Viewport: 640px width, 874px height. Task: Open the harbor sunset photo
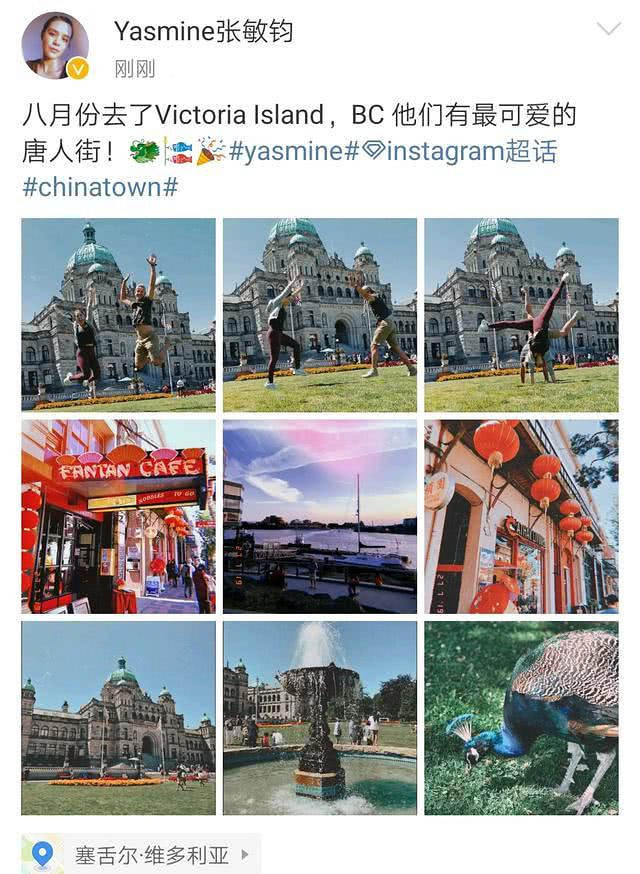(319, 516)
